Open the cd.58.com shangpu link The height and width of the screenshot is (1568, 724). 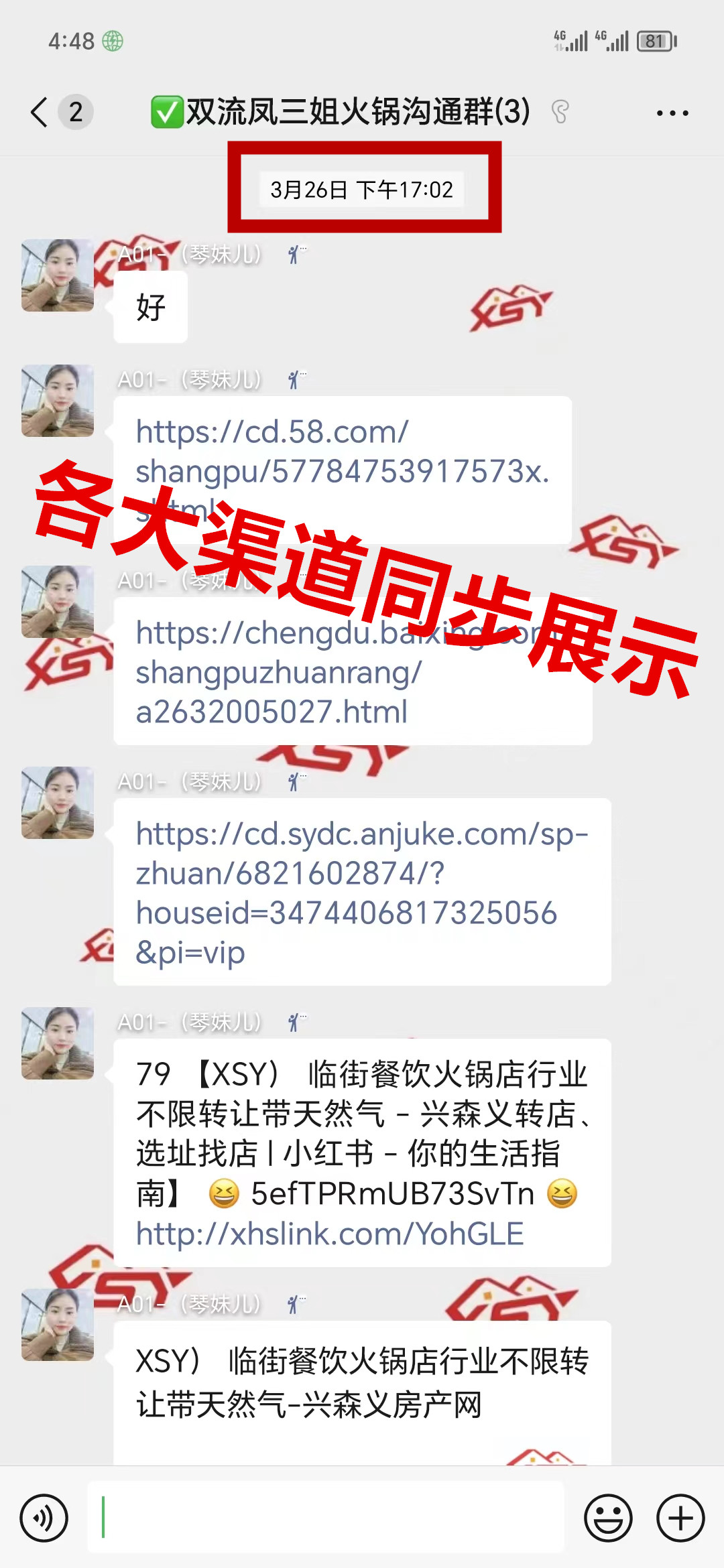(341, 452)
